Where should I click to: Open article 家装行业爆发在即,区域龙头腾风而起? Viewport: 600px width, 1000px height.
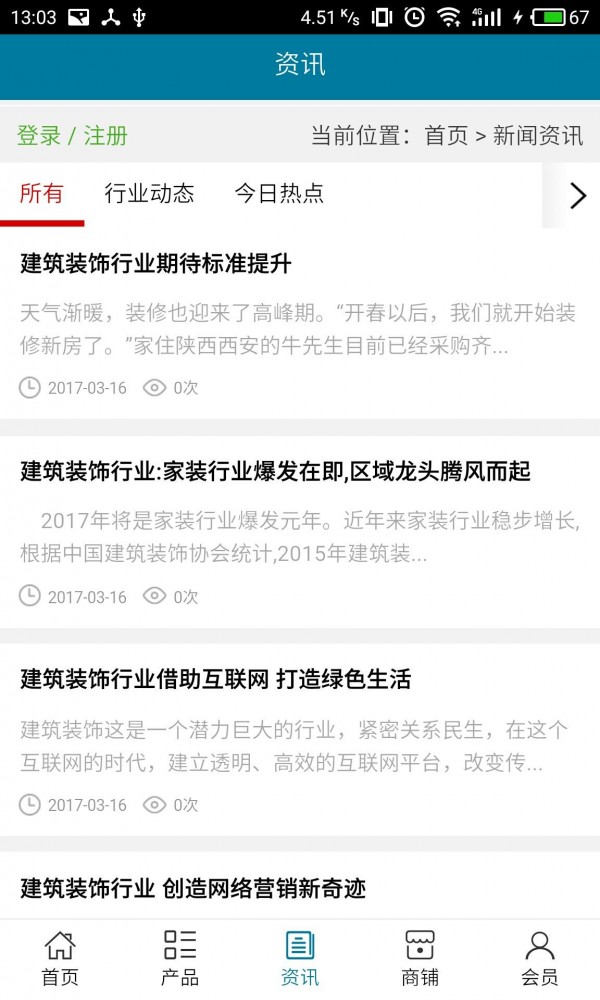(x=275, y=471)
